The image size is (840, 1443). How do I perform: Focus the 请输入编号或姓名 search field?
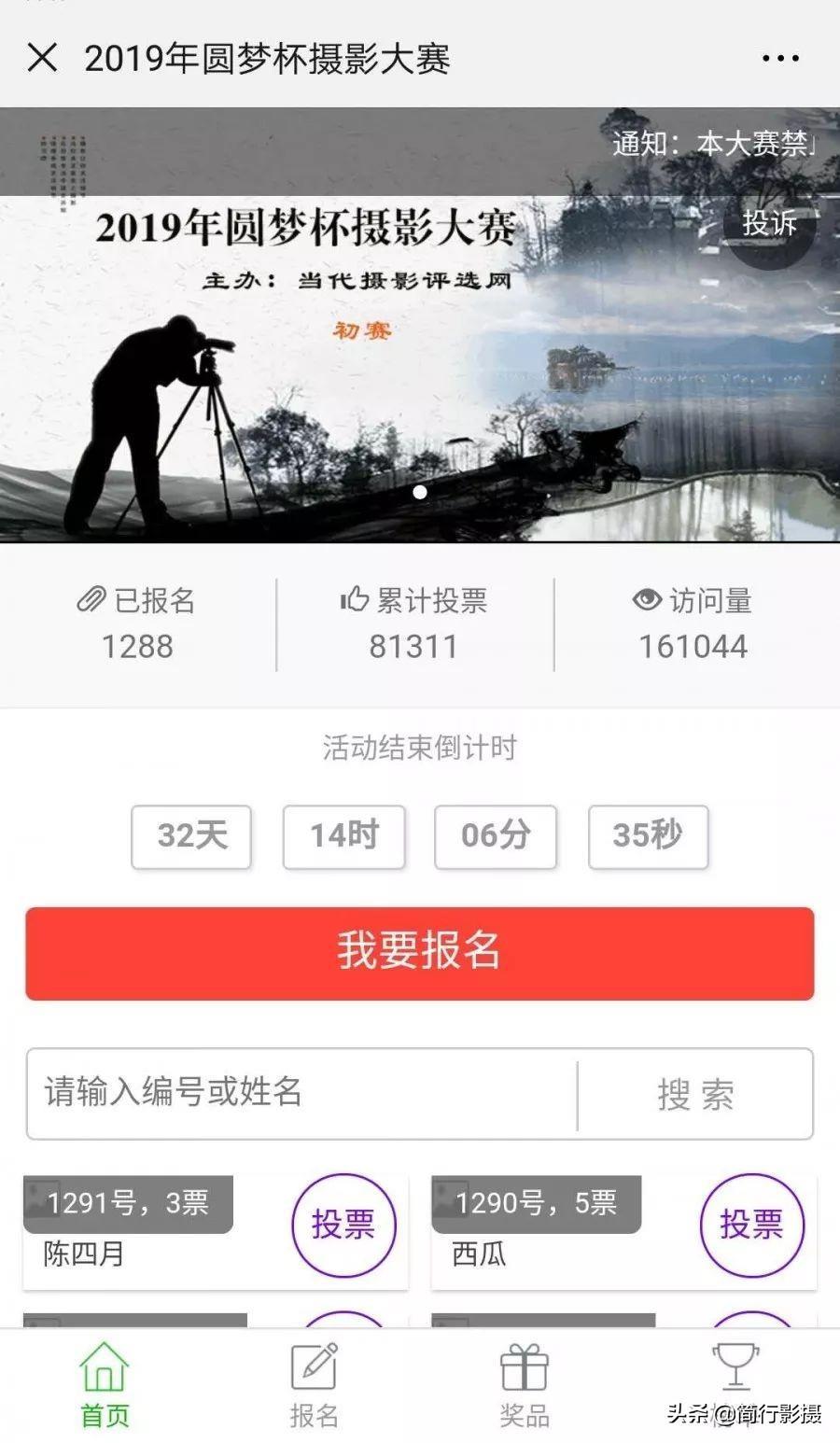301,1092
